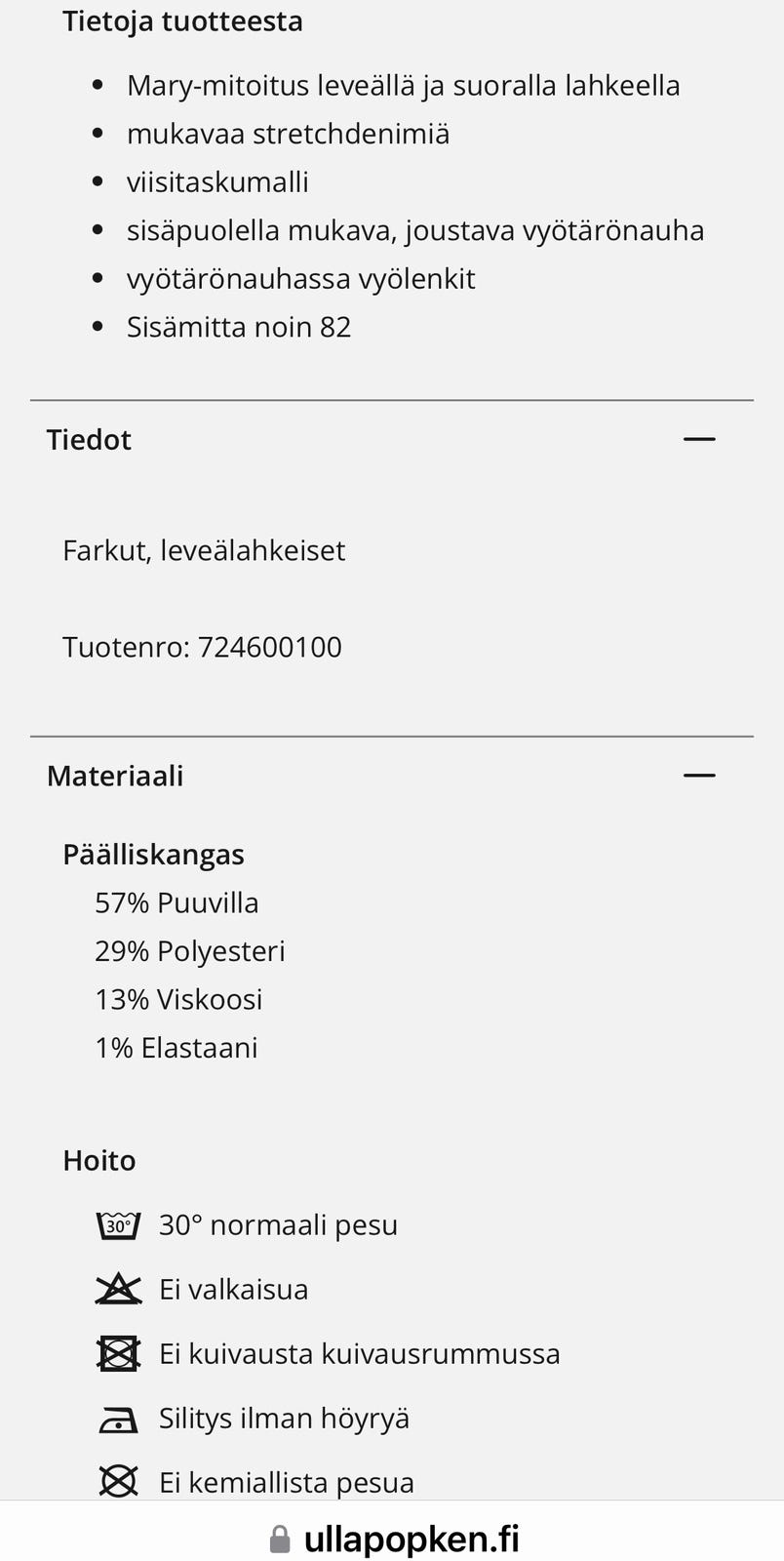Screen dimensions: 784x1561
Task: Click the no tumble drying symbol
Action: point(118,1353)
